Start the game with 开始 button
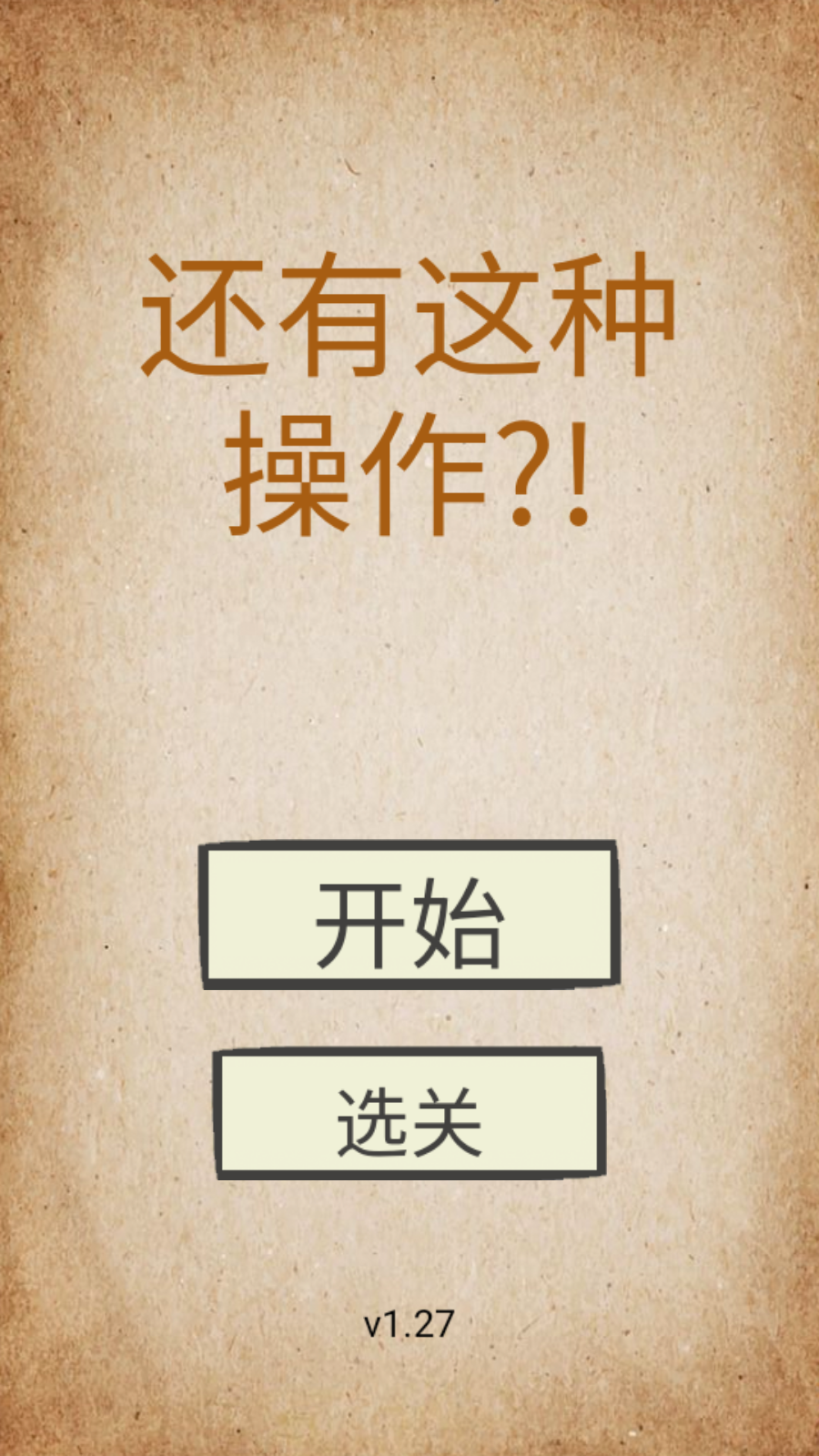Viewport: 819px width, 1456px height. (x=409, y=915)
